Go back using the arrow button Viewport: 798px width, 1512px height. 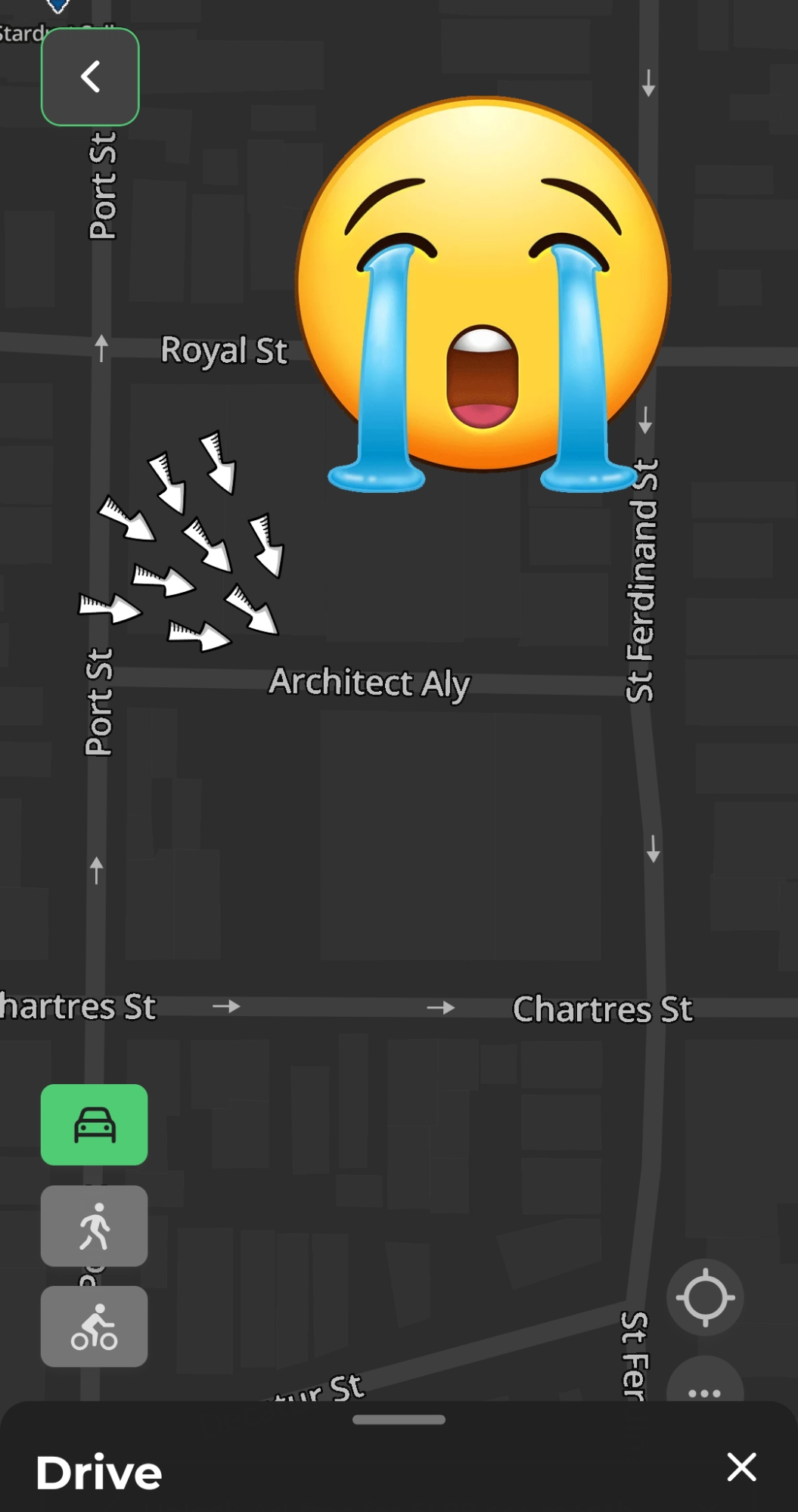[90, 77]
